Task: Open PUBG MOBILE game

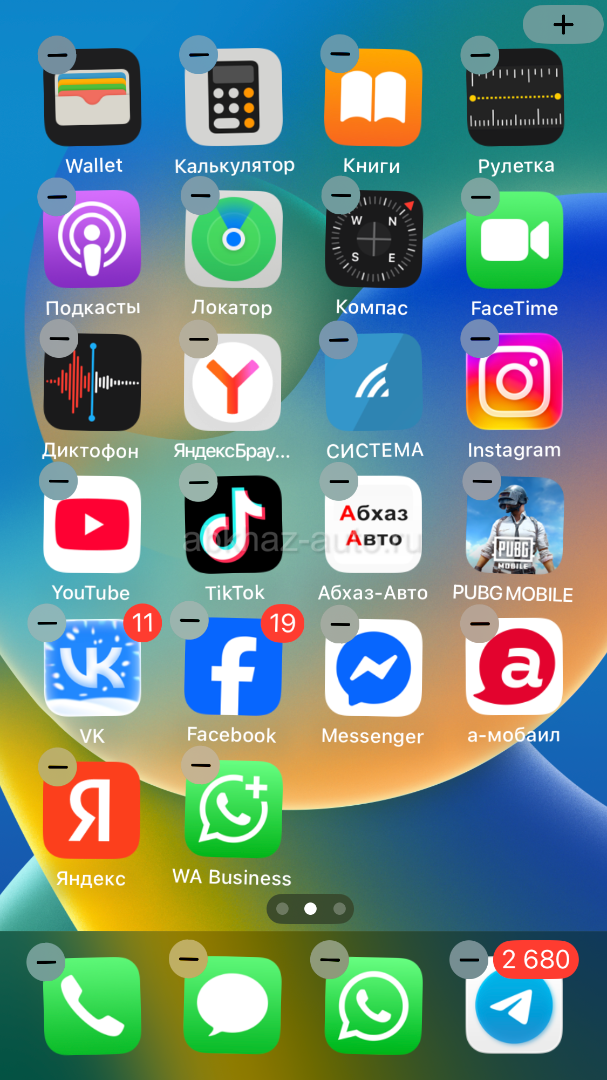Action: coord(514,524)
